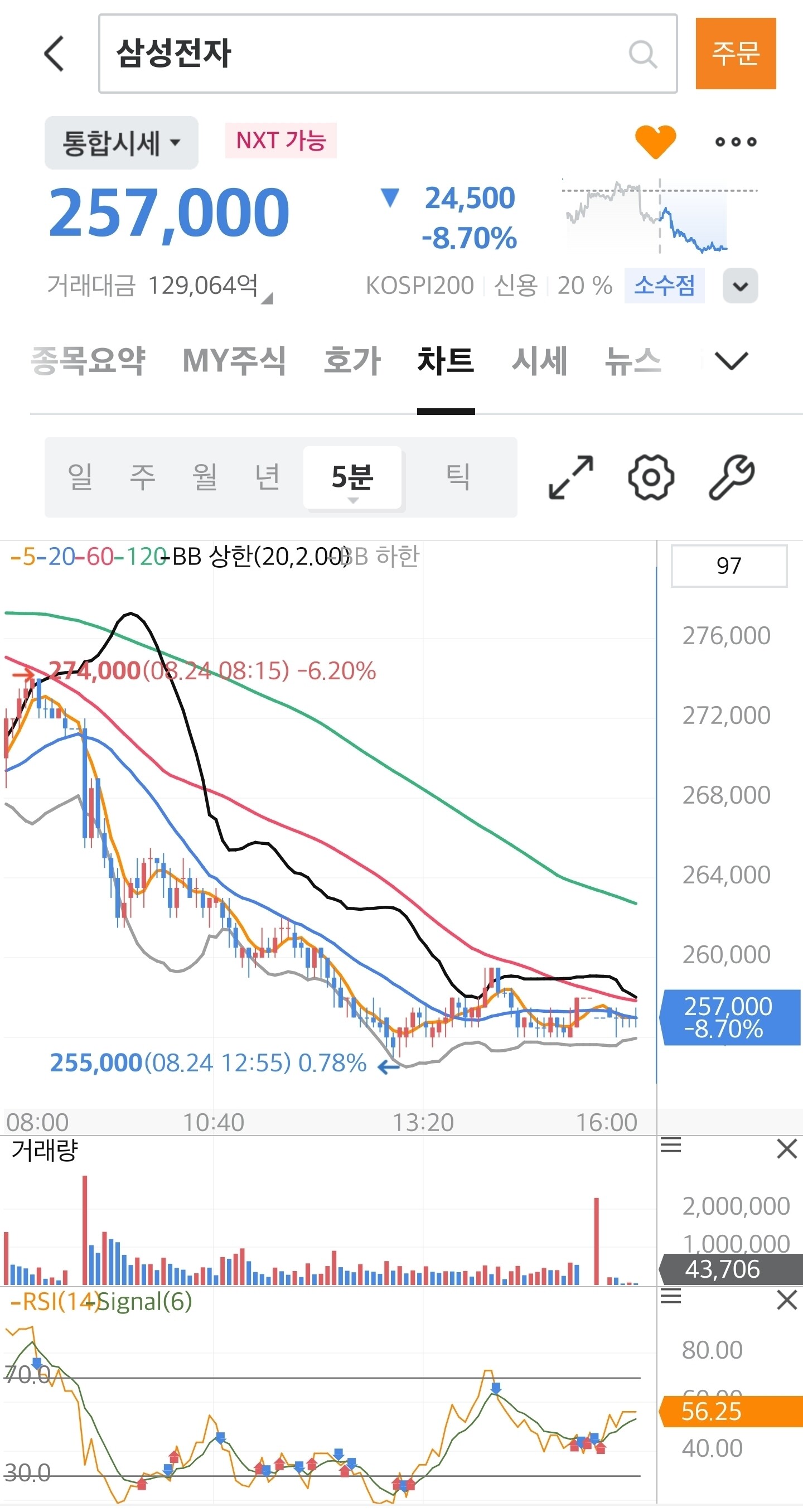This screenshot has height=1512, width=803.
Task: Tap the orange 주문 order button
Action: point(736,54)
